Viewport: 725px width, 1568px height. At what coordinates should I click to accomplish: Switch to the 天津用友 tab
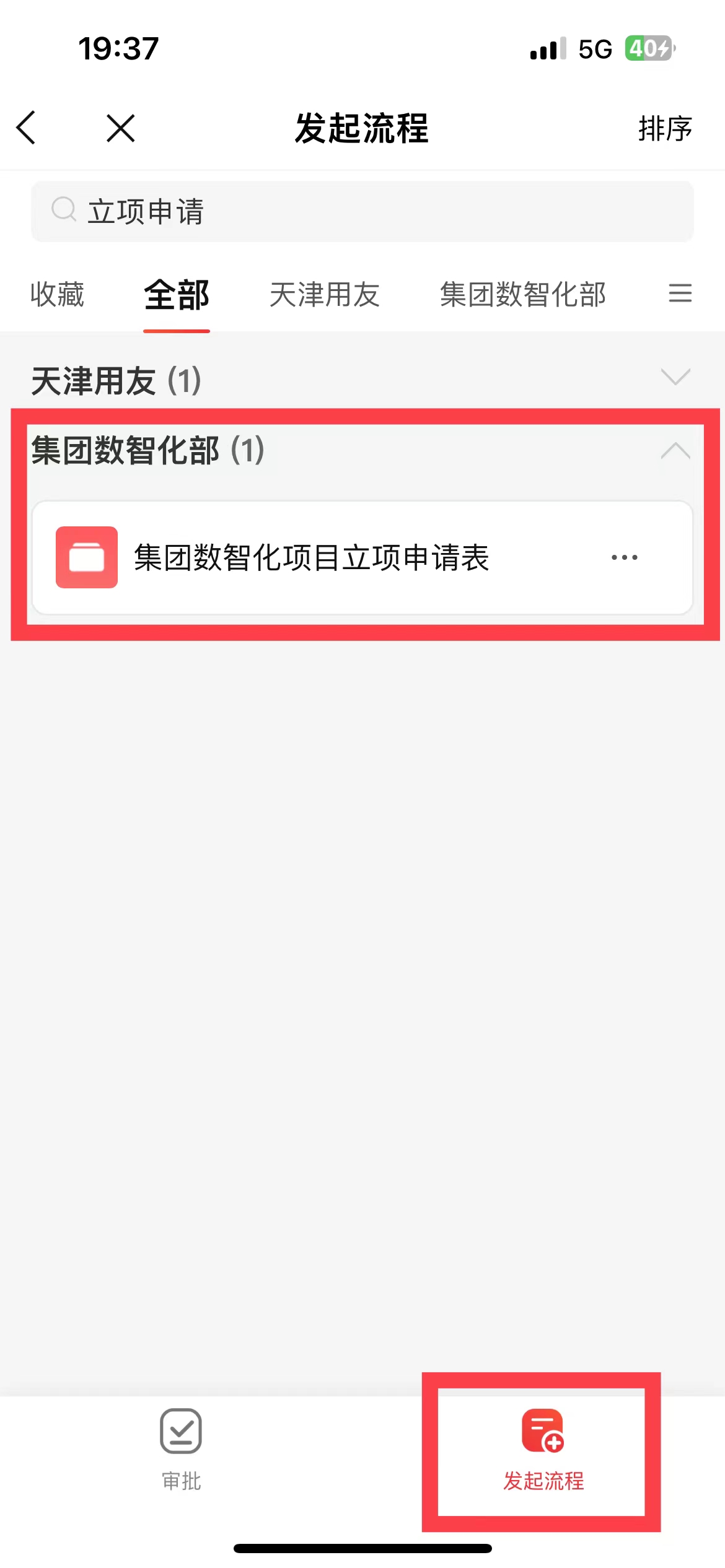click(324, 295)
